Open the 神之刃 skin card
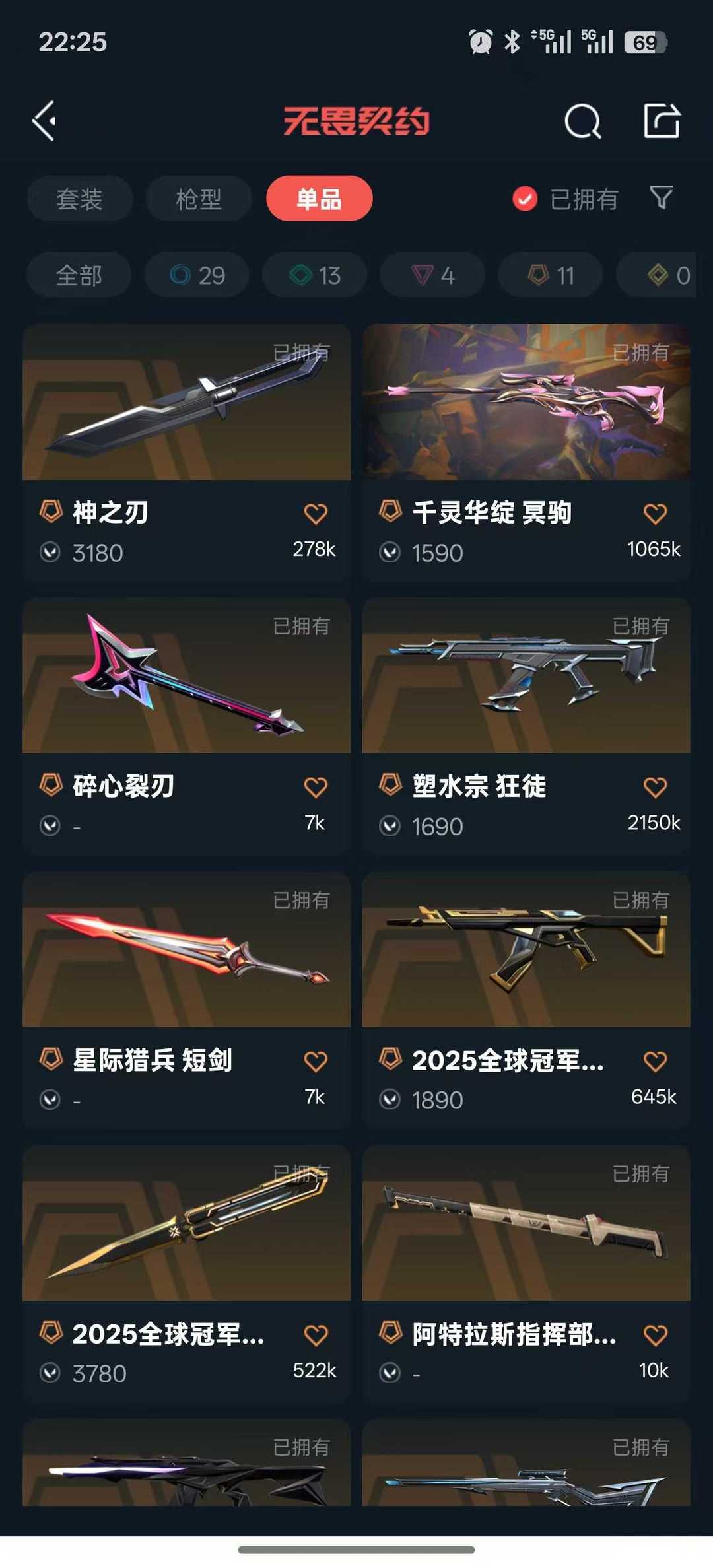This screenshot has width=713, height=1568. click(x=186, y=403)
